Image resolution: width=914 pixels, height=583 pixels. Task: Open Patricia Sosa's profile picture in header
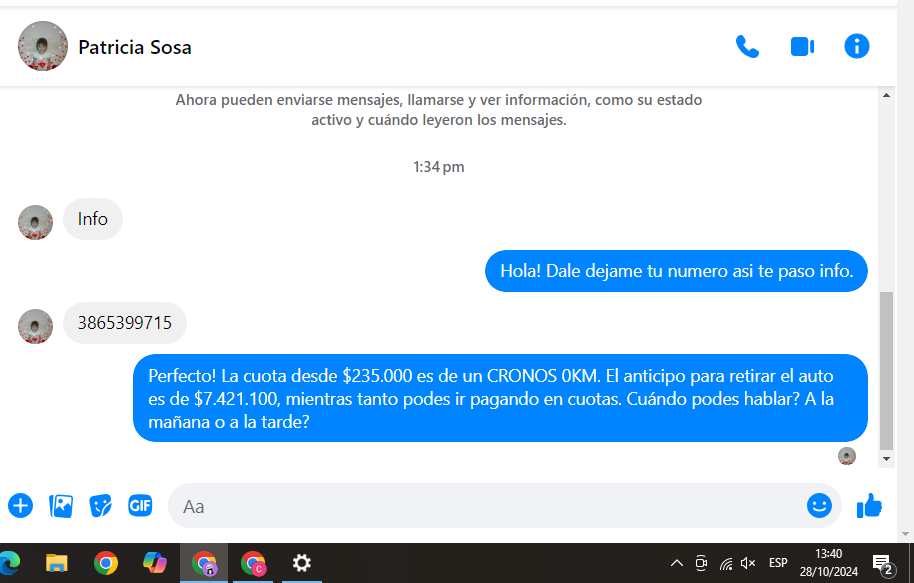(x=43, y=46)
